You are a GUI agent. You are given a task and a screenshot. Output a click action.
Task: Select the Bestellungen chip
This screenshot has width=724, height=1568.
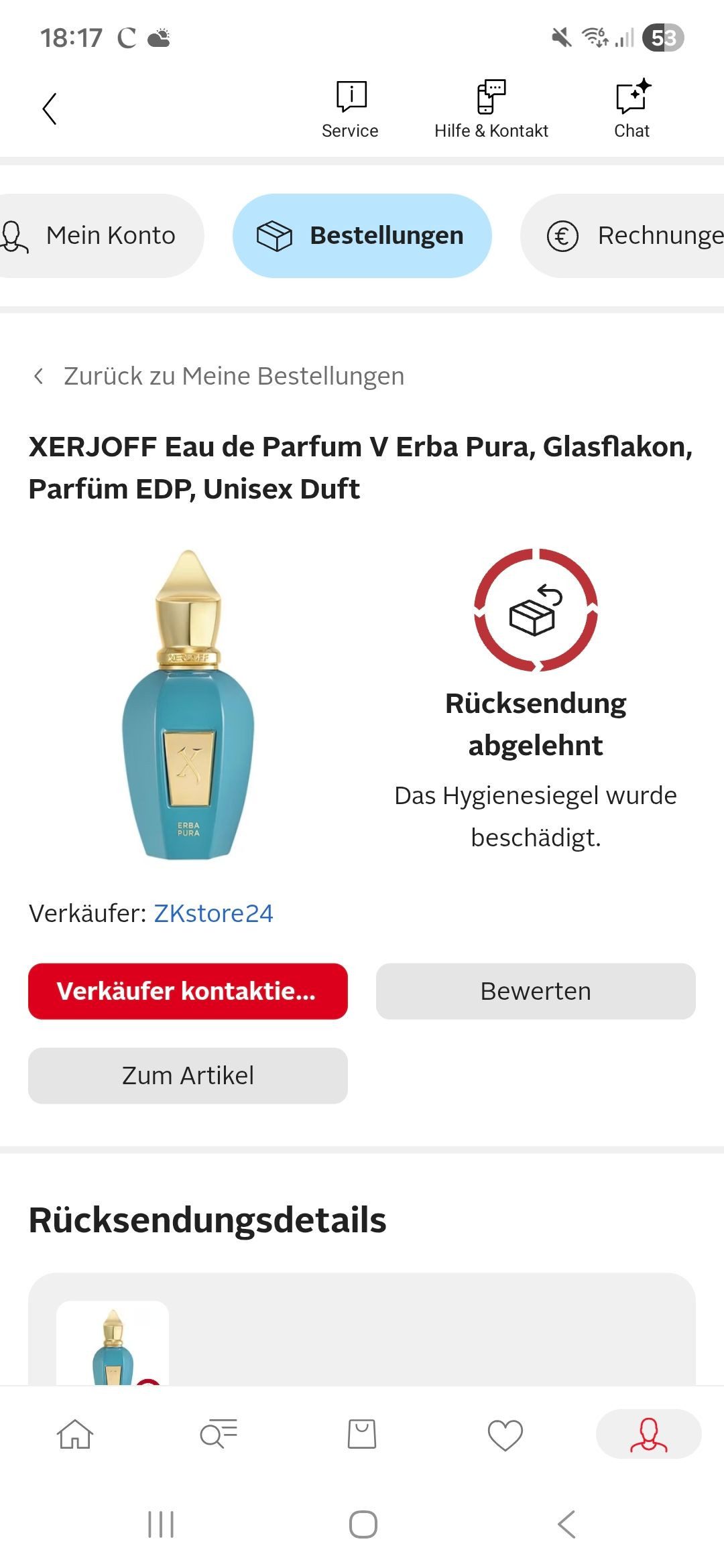point(362,236)
